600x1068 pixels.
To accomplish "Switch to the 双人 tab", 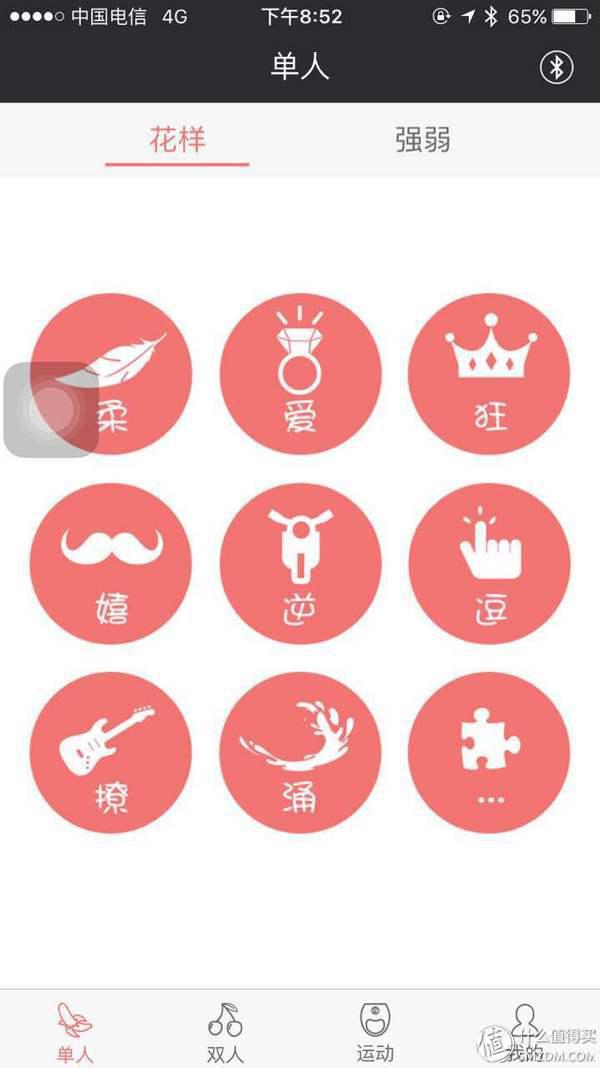I will [225, 1030].
